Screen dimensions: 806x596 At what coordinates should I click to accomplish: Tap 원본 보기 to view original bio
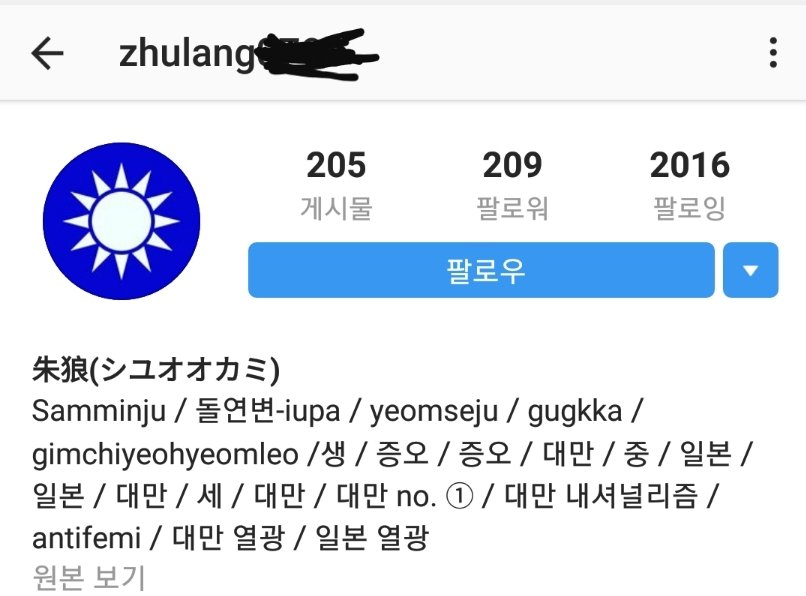click(x=89, y=577)
